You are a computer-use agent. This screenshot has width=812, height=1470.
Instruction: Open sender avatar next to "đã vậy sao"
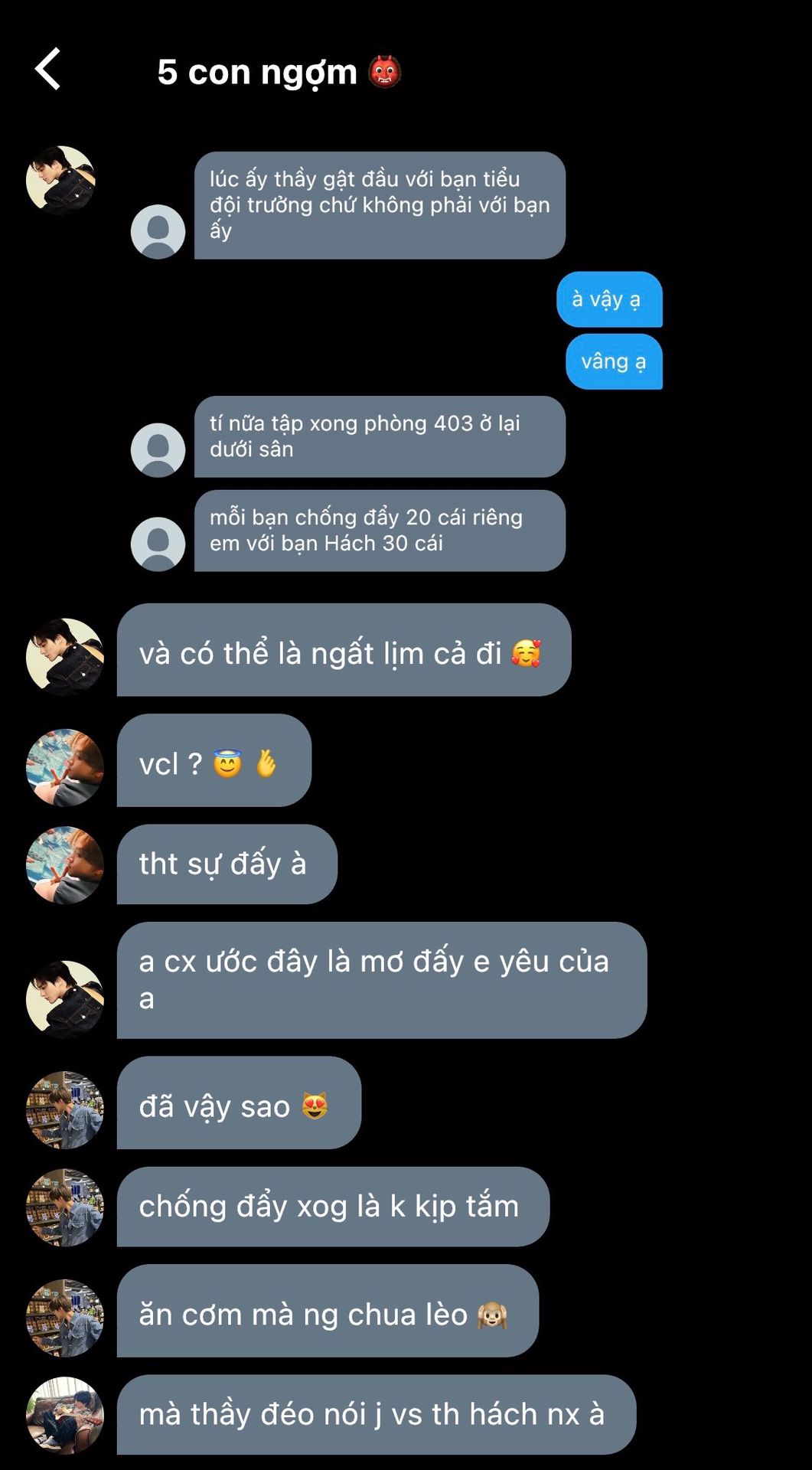pos(64,1109)
